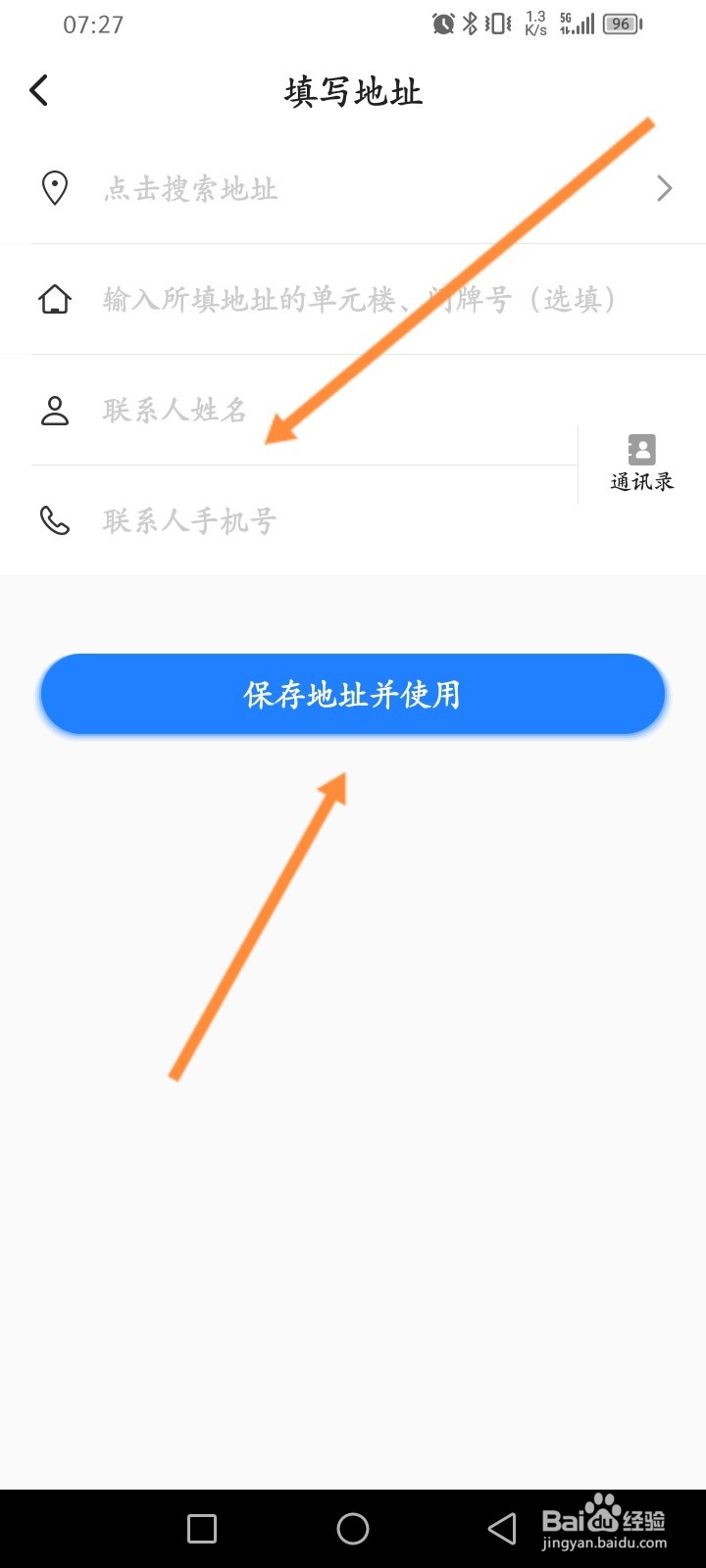This screenshot has height=1568, width=706.
Task: Tap the recent apps square button
Action: pyautogui.click(x=201, y=1527)
